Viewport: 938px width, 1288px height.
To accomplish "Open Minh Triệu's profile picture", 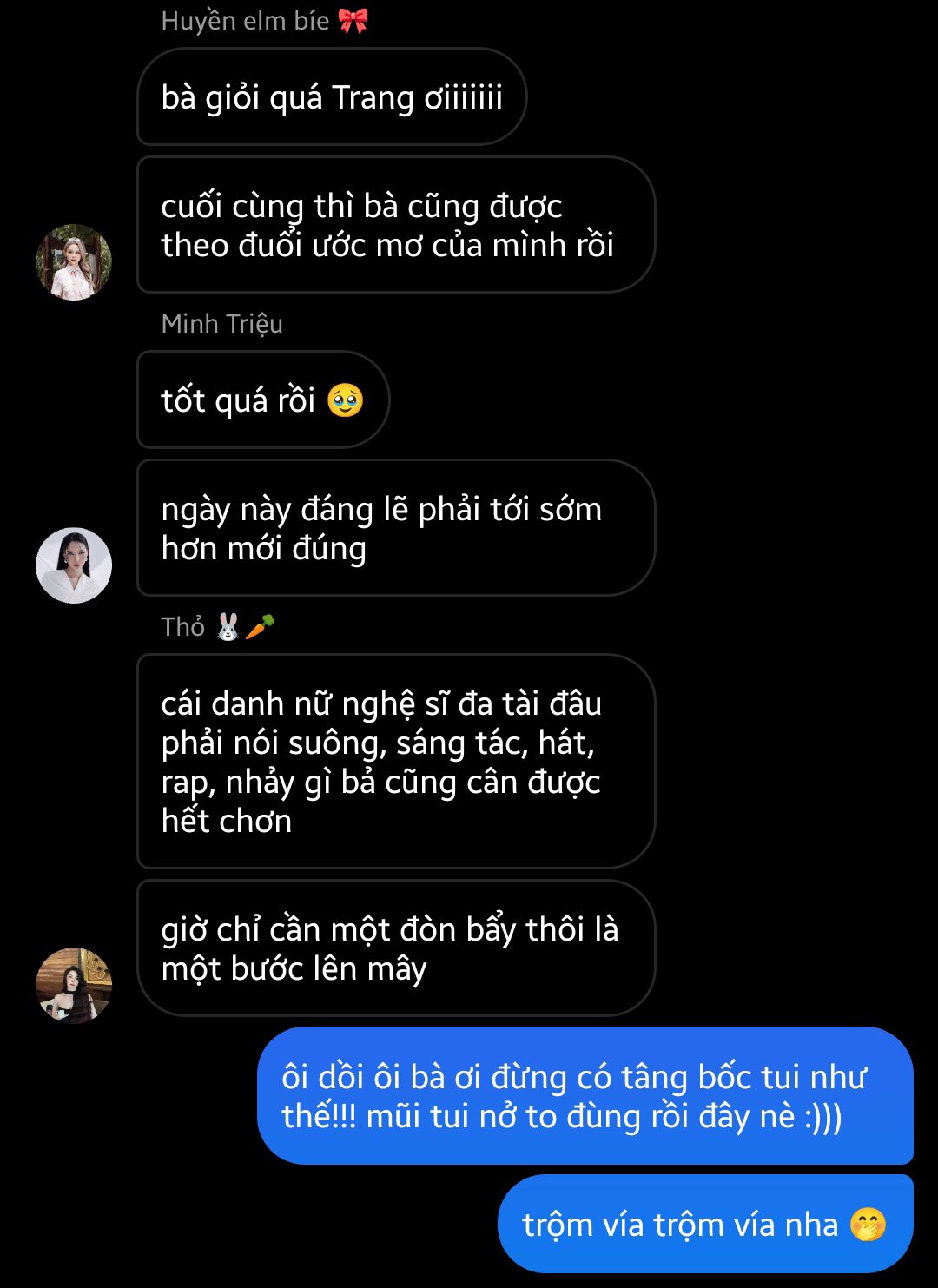I will (74, 565).
